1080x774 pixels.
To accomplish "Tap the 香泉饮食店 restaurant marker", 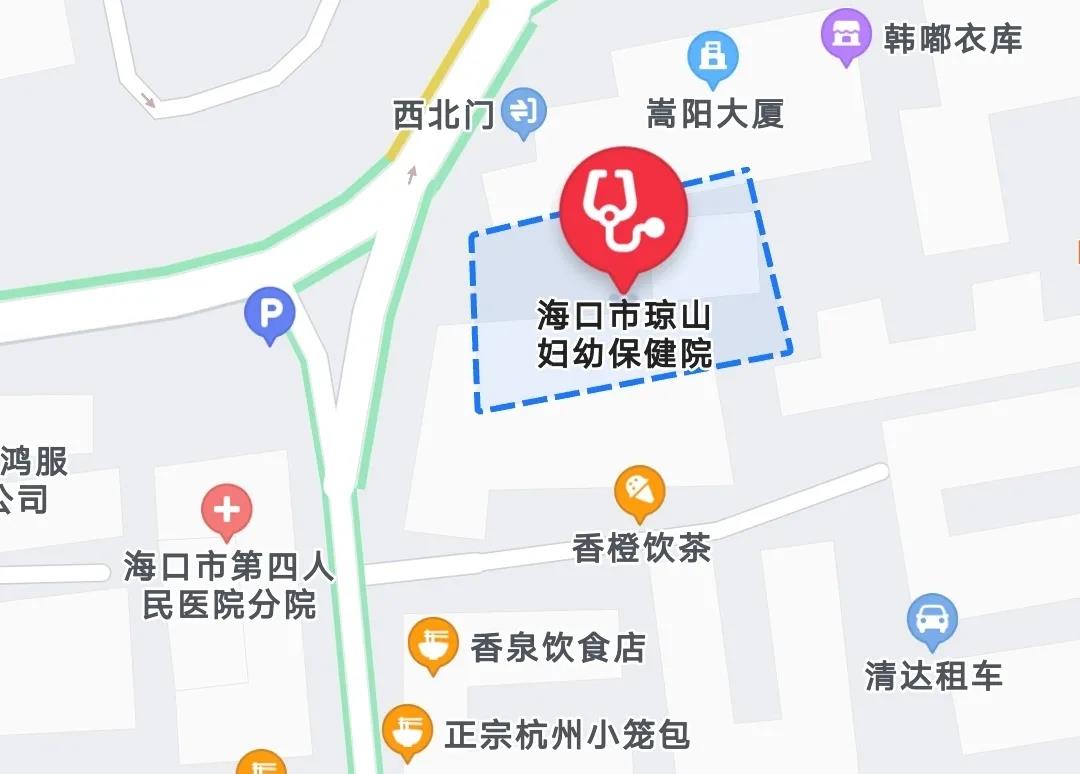I will click(x=433, y=643).
